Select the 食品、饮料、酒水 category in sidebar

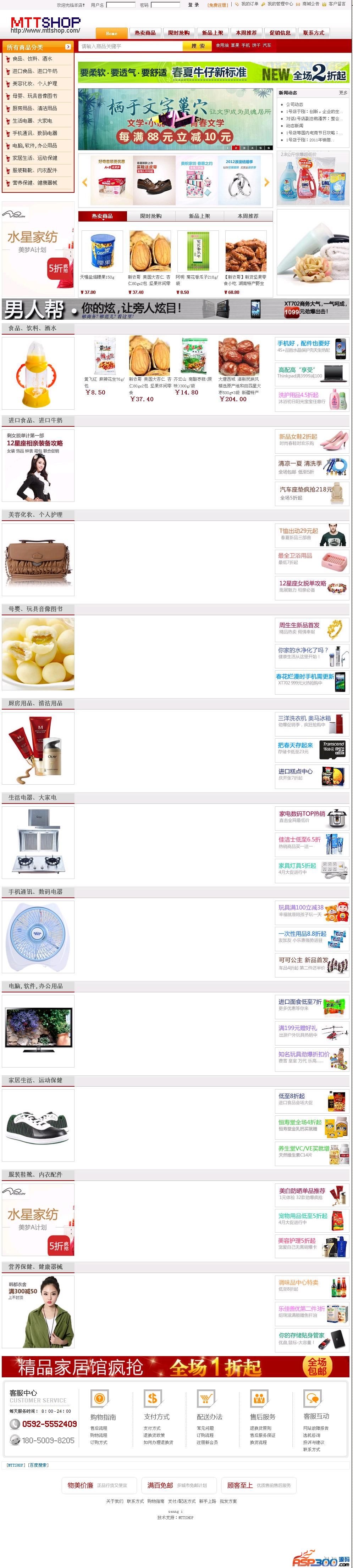pyautogui.click(x=33, y=59)
